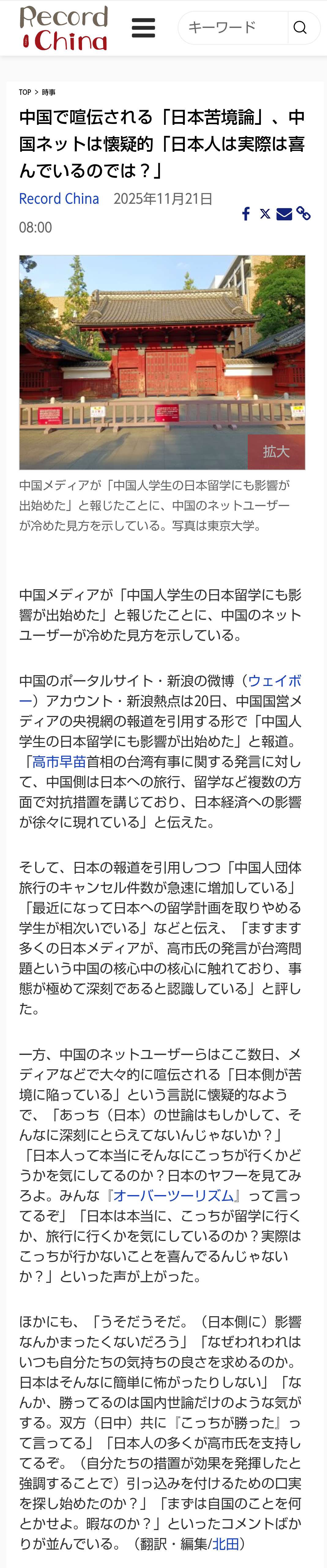Open the ウェイボー link
The width and height of the screenshot is (327, 1568).
coord(274,680)
